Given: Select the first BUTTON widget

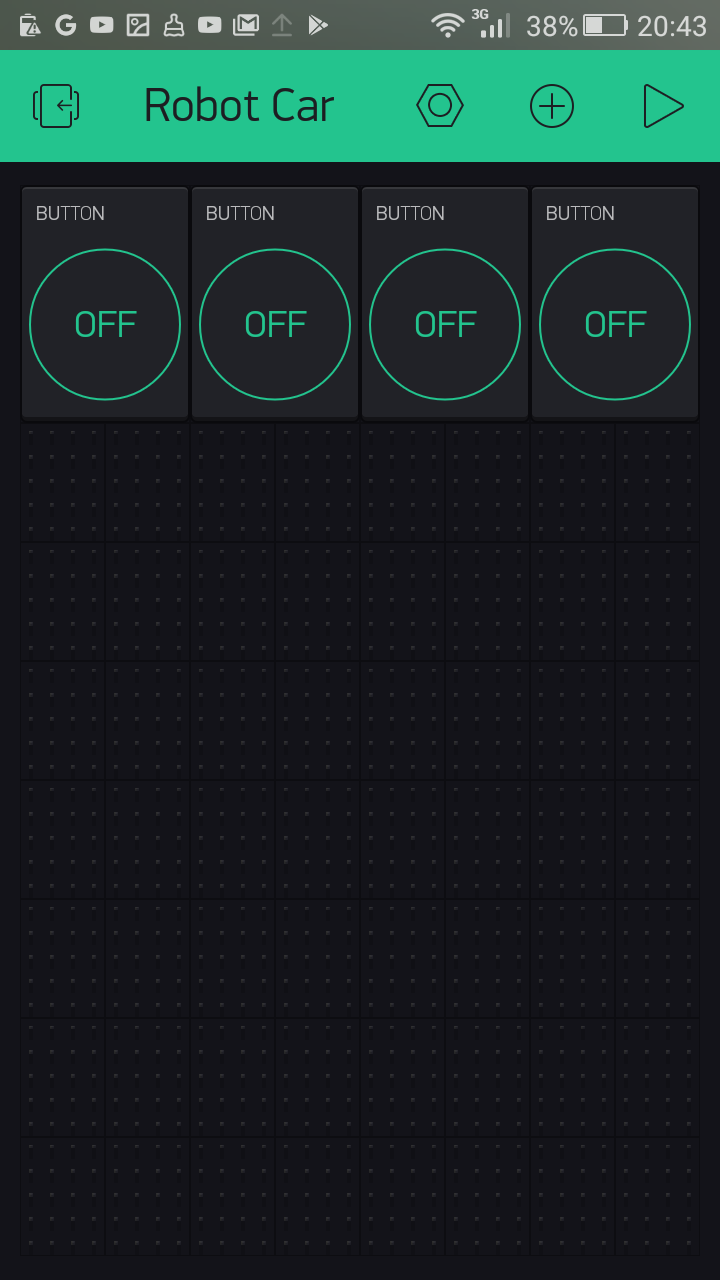Looking at the screenshot, I should [105, 302].
